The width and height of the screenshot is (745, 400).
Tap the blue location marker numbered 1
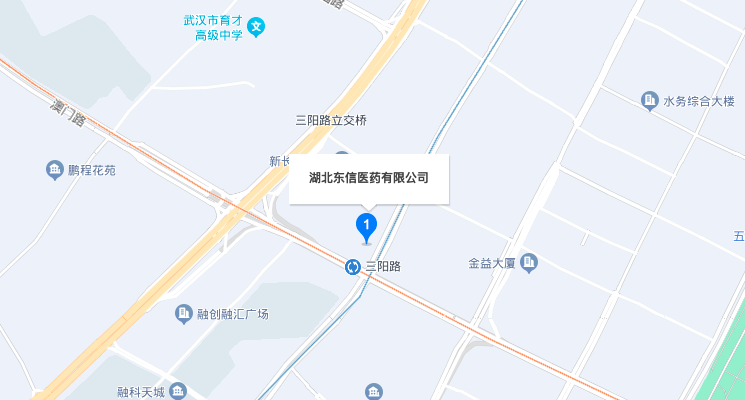pos(366,226)
